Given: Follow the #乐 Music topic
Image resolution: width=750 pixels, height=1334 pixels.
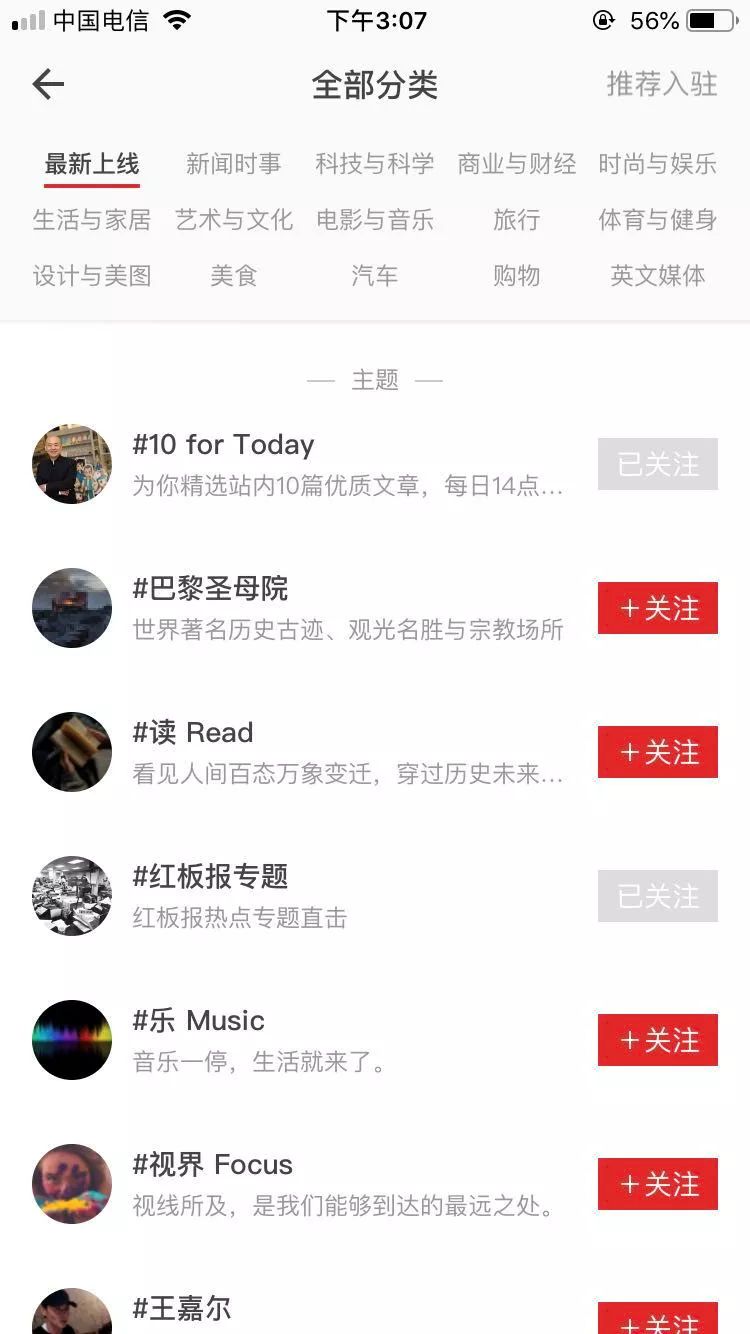Looking at the screenshot, I should 657,1040.
